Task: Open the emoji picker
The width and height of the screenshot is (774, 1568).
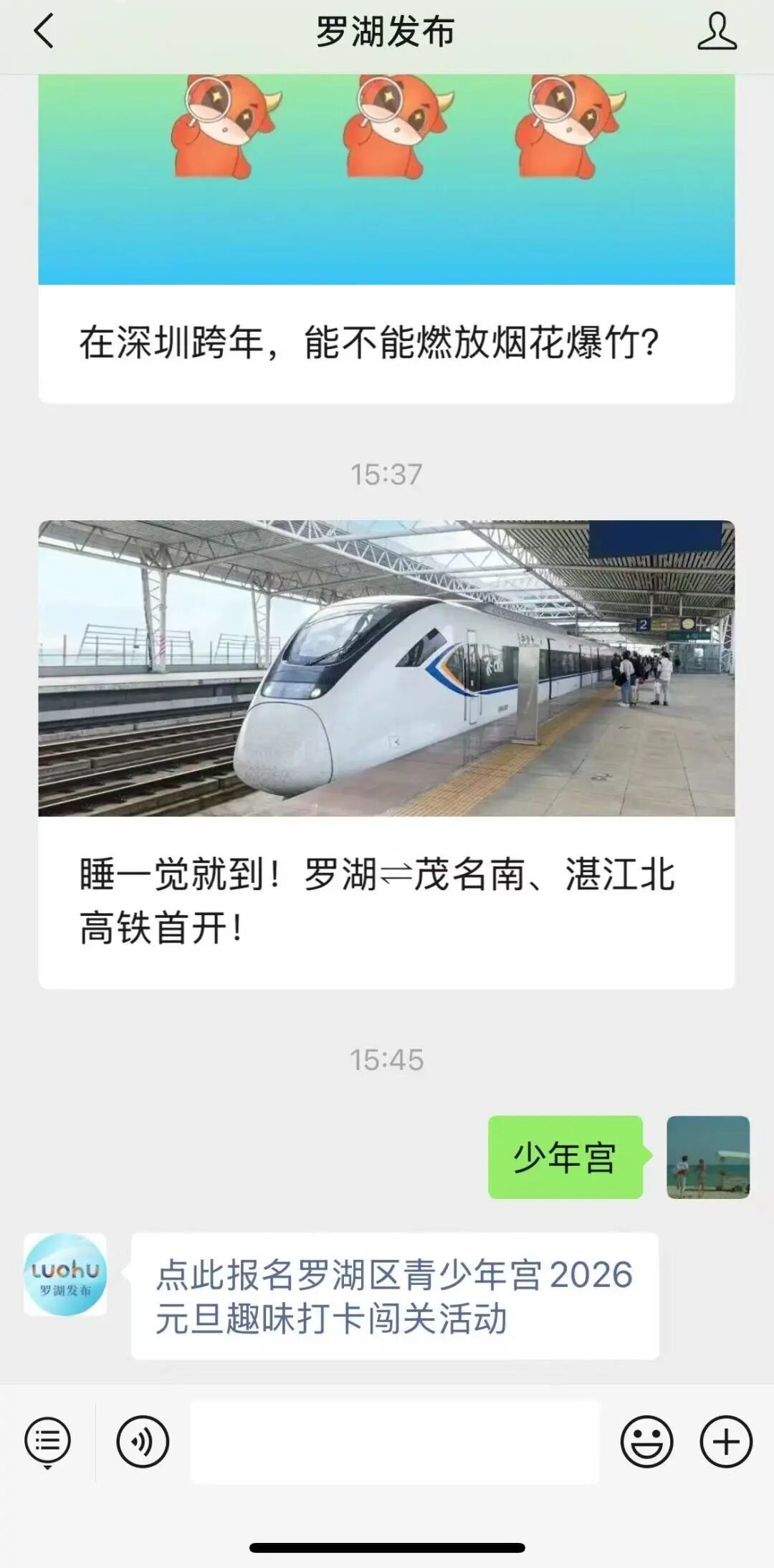Action: (x=646, y=1441)
